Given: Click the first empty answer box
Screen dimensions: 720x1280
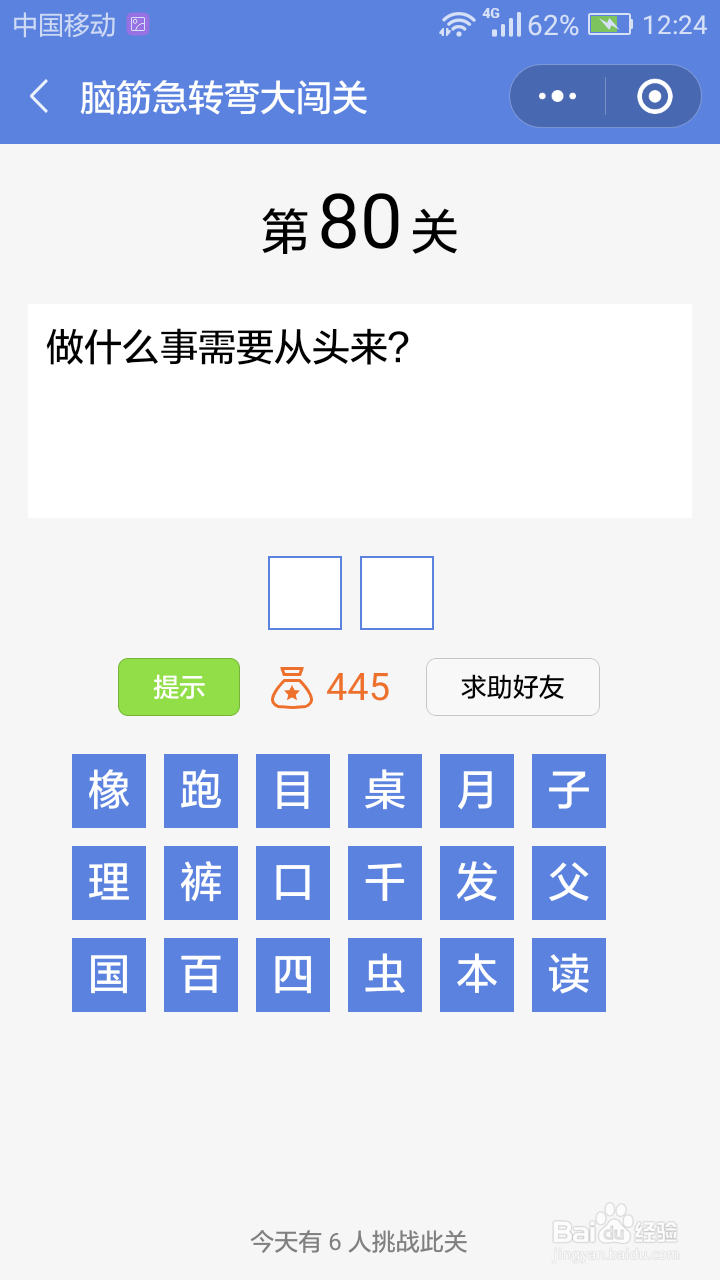Looking at the screenshot, I should [304, 592].
